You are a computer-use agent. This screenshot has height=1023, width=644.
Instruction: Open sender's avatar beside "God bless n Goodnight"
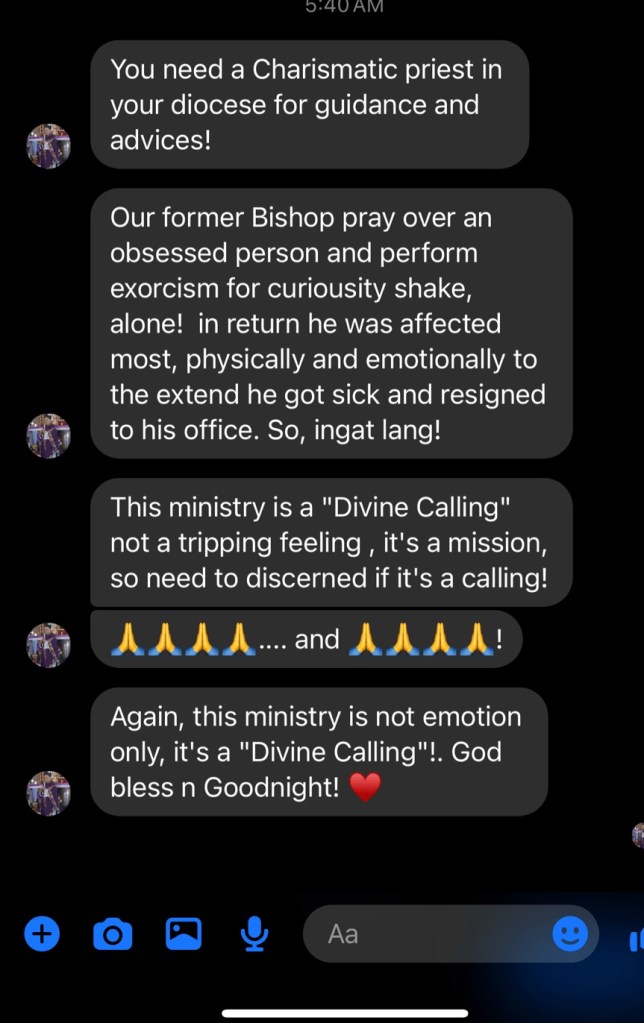(x=48, y=793)
